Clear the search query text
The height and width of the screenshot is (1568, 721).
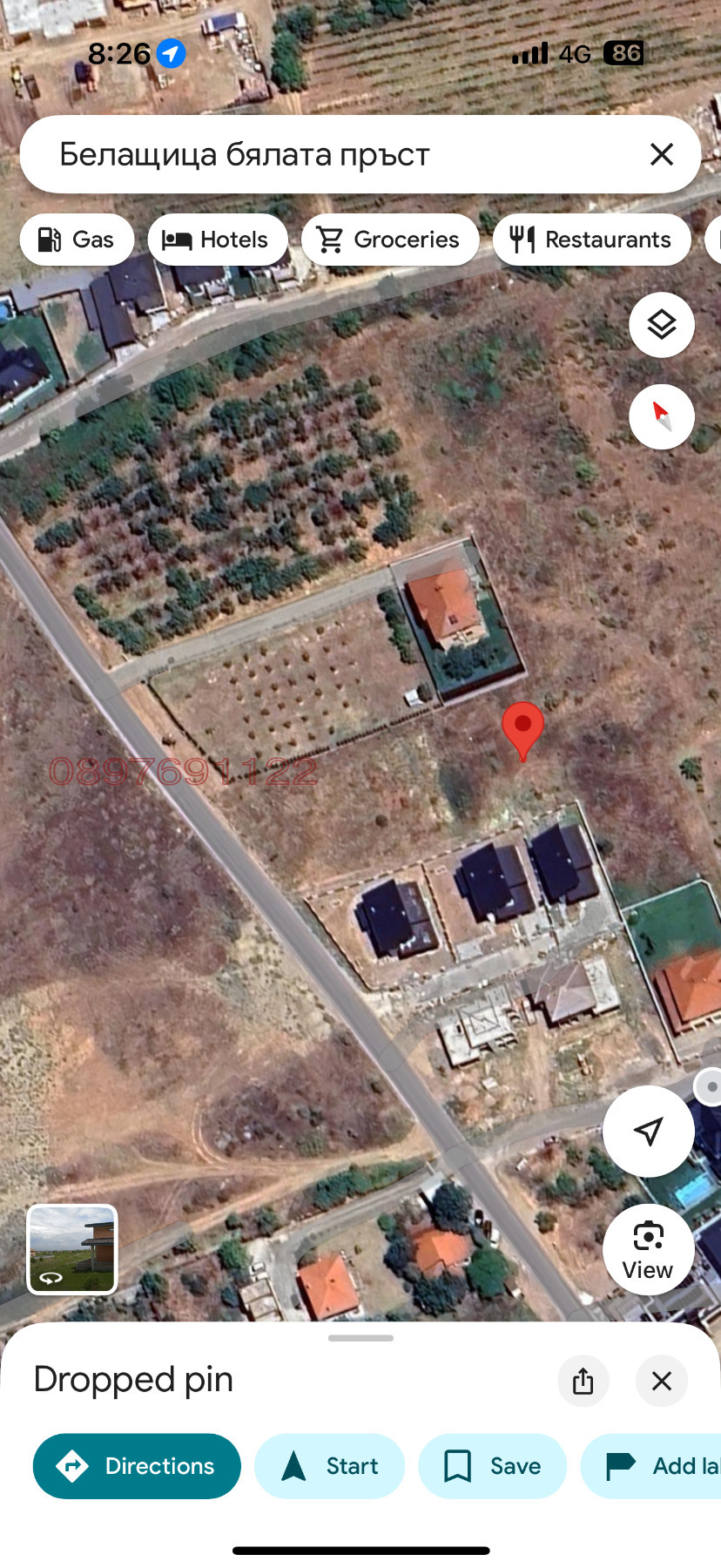tap(662, 155)
